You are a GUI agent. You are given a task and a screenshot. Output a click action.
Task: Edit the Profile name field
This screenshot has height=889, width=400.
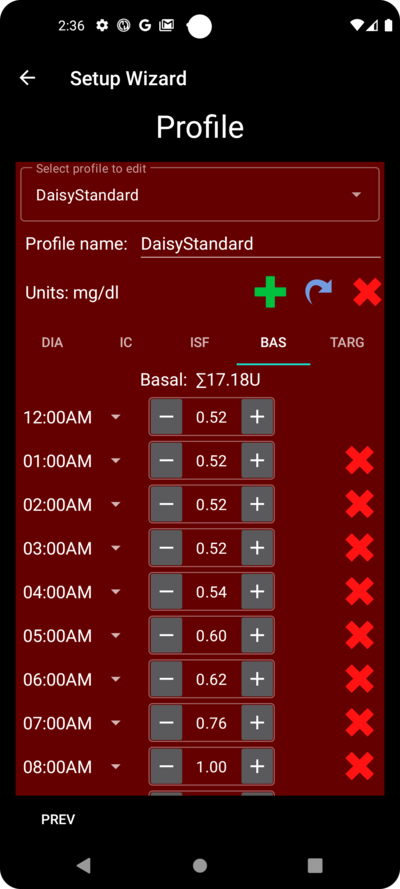260,244
